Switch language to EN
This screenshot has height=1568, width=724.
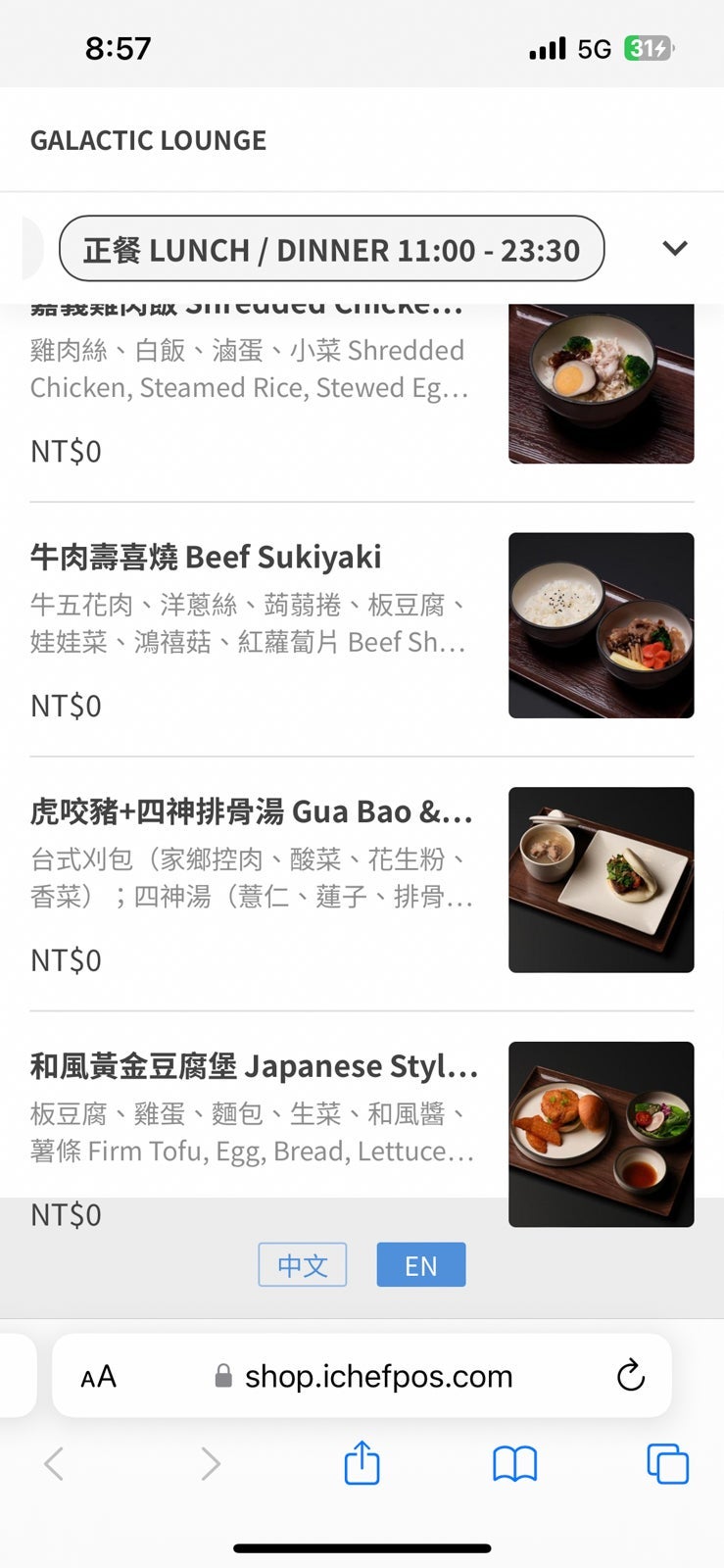pos(420,1265)
